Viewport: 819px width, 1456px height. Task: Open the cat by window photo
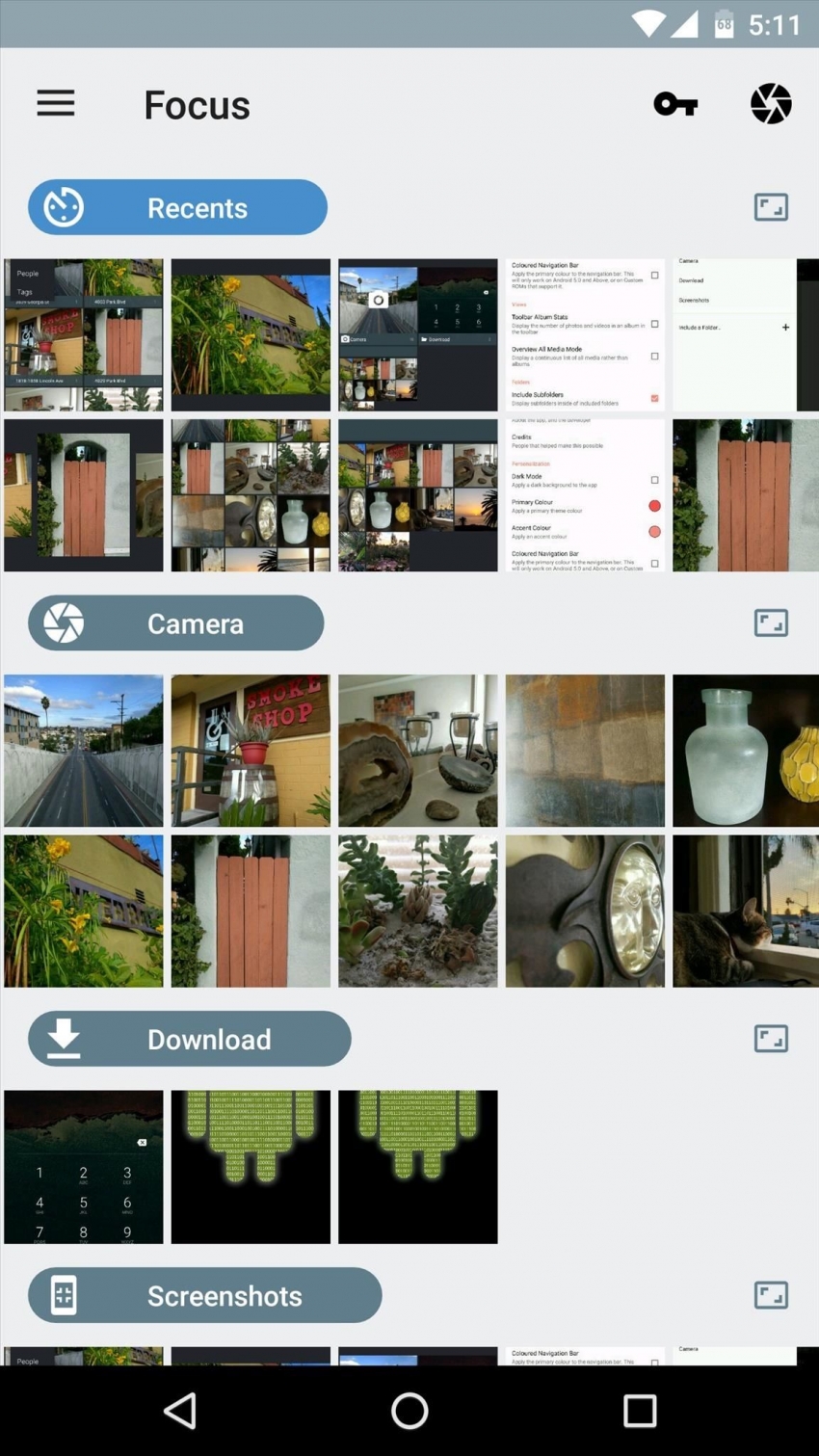tap(745, 911)
